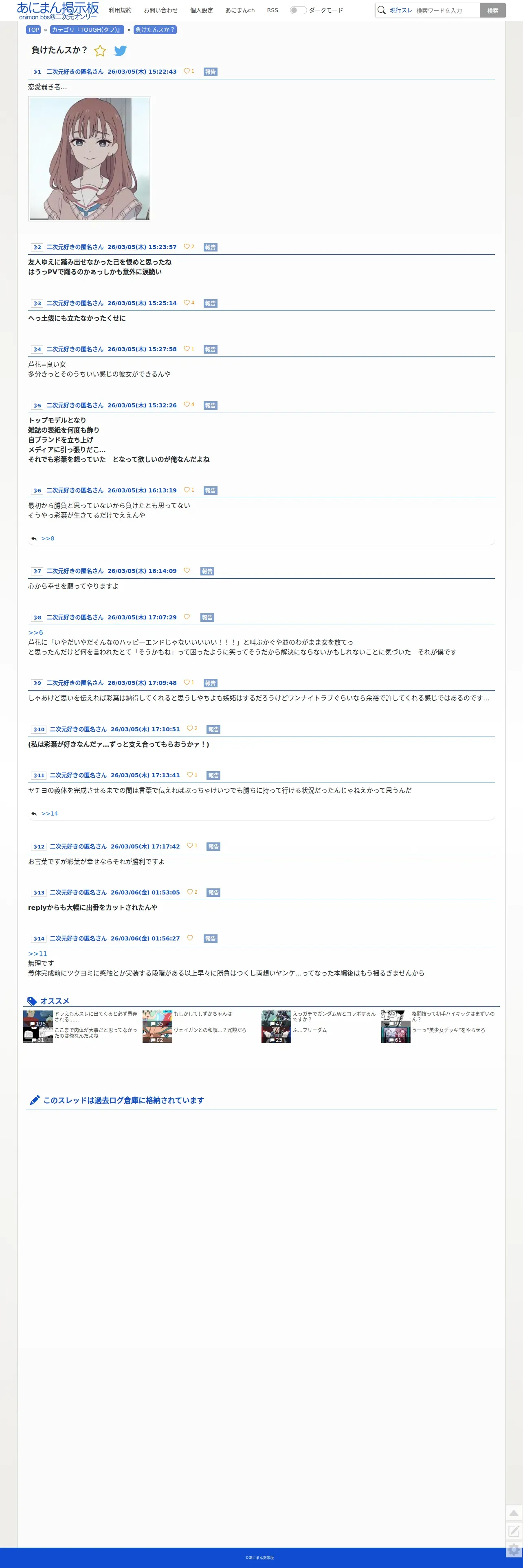The width and height of the screenshot is (523, 1568).
Task: Open カテゴリ『TOUGH(タフ)』 breadcrumb
Action: (x=87, y=30)
